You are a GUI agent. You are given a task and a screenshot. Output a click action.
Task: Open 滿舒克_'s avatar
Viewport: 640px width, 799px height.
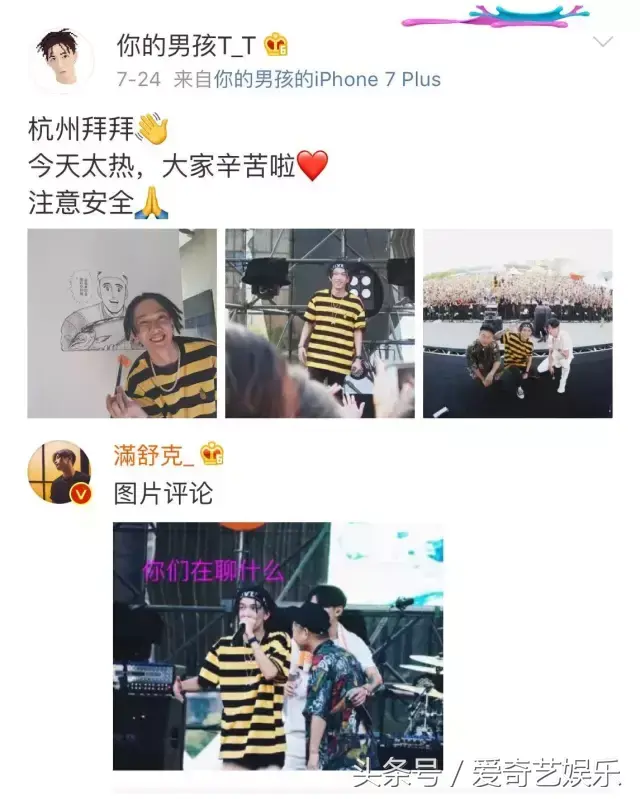pos(58,473)
